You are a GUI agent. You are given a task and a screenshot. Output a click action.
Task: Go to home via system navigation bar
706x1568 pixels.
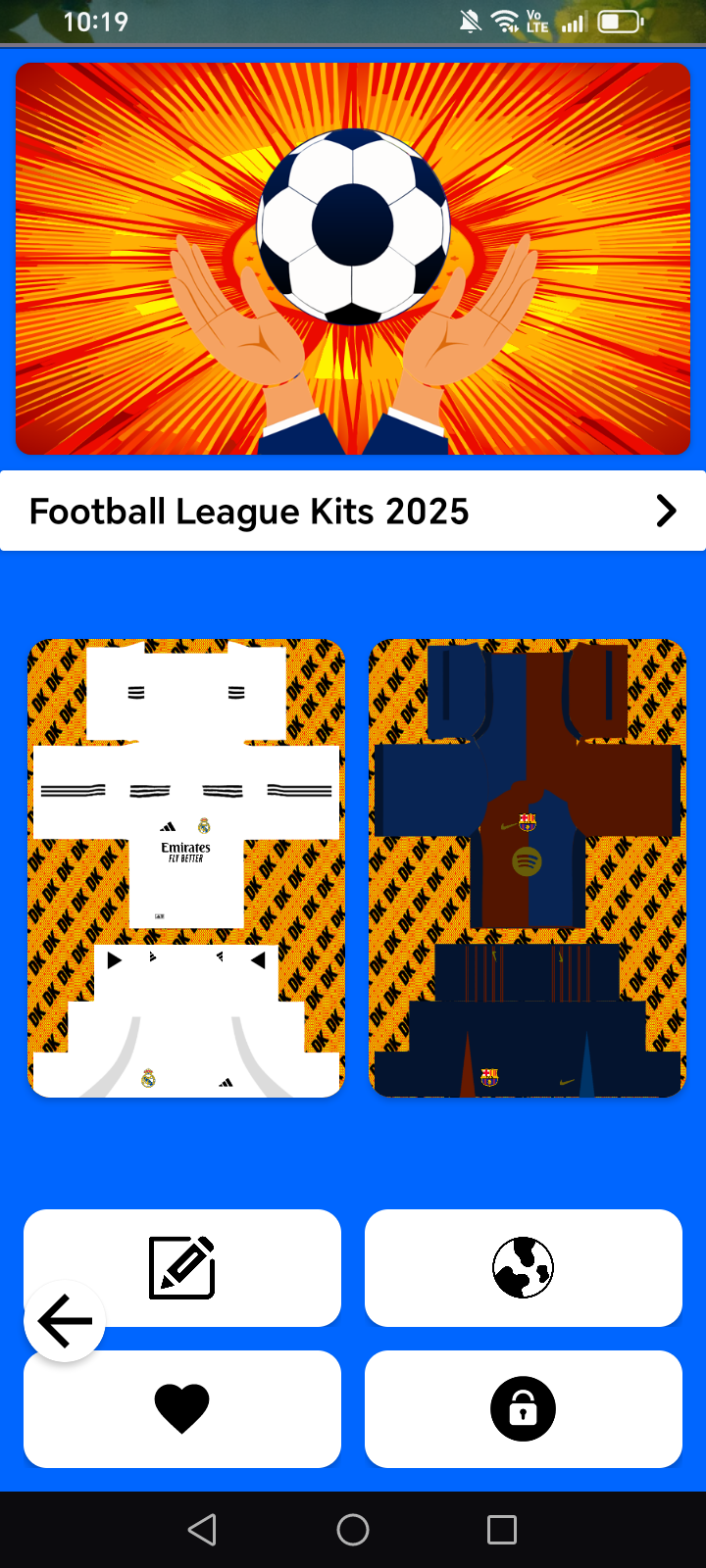click(353, 1530)
